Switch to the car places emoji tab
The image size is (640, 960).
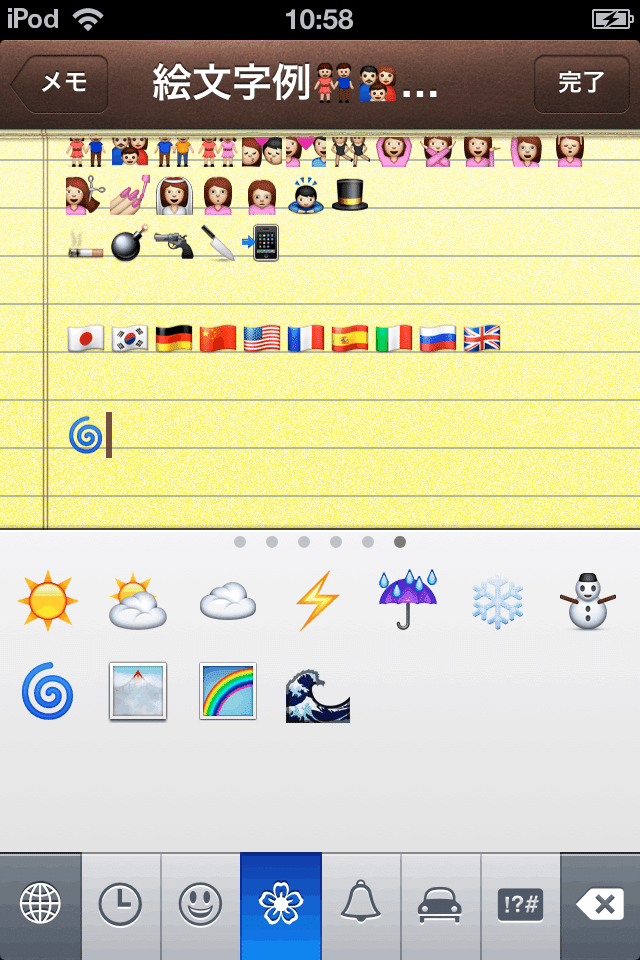tap(440, 906)
